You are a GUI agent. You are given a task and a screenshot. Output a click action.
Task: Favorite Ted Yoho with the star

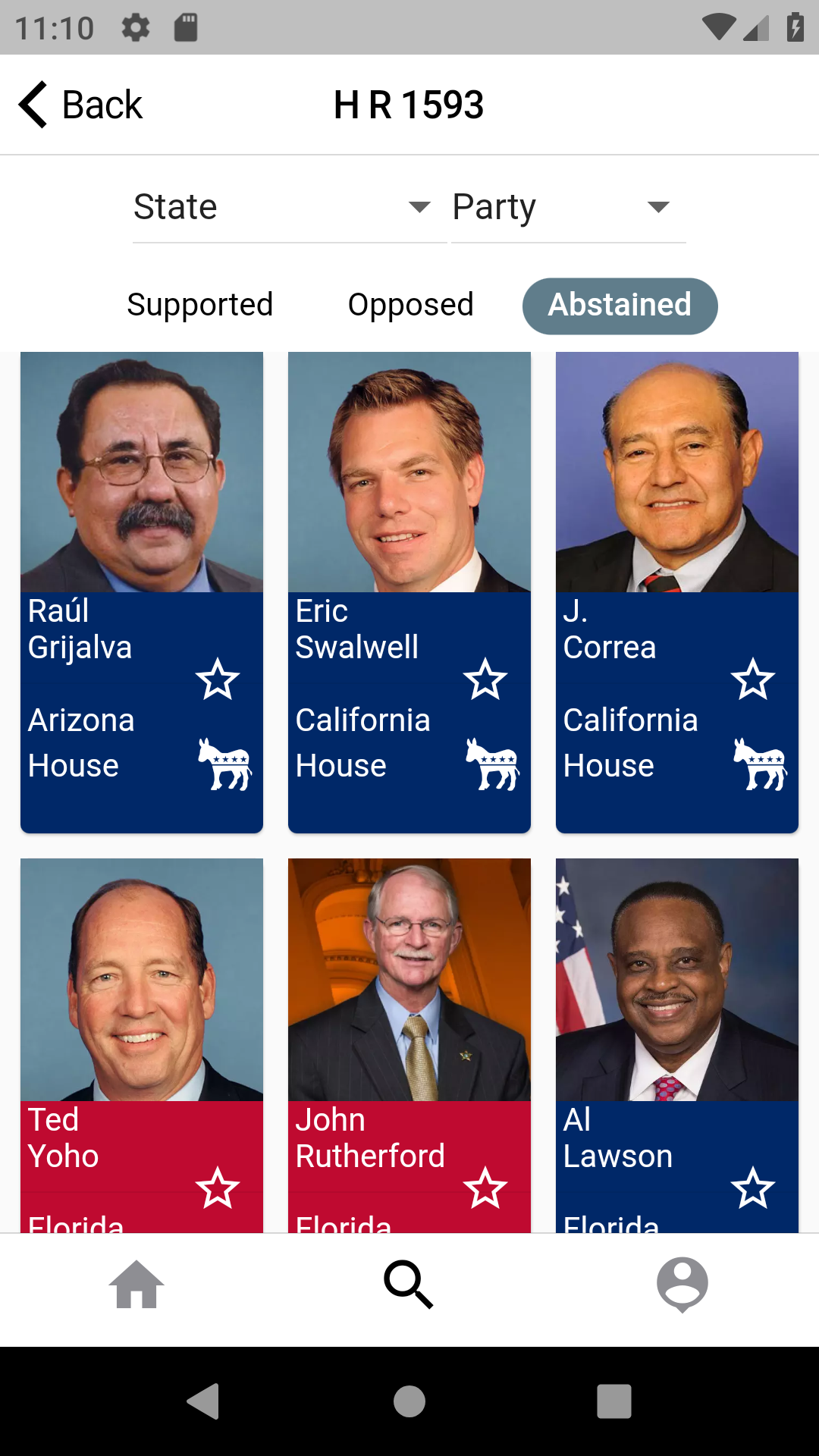(218, 1188)
